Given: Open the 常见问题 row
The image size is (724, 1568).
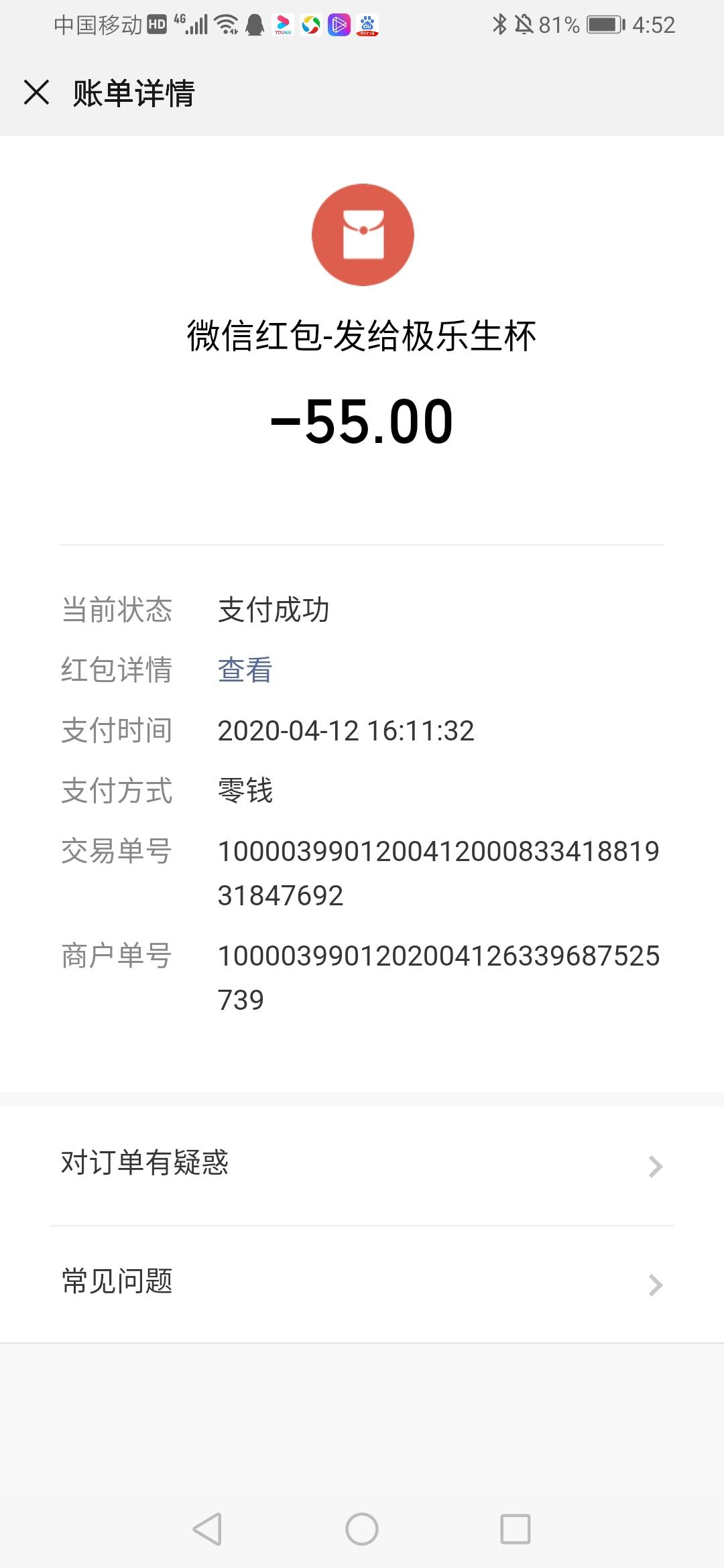Looking at the screenshot, I should 362,1283.
